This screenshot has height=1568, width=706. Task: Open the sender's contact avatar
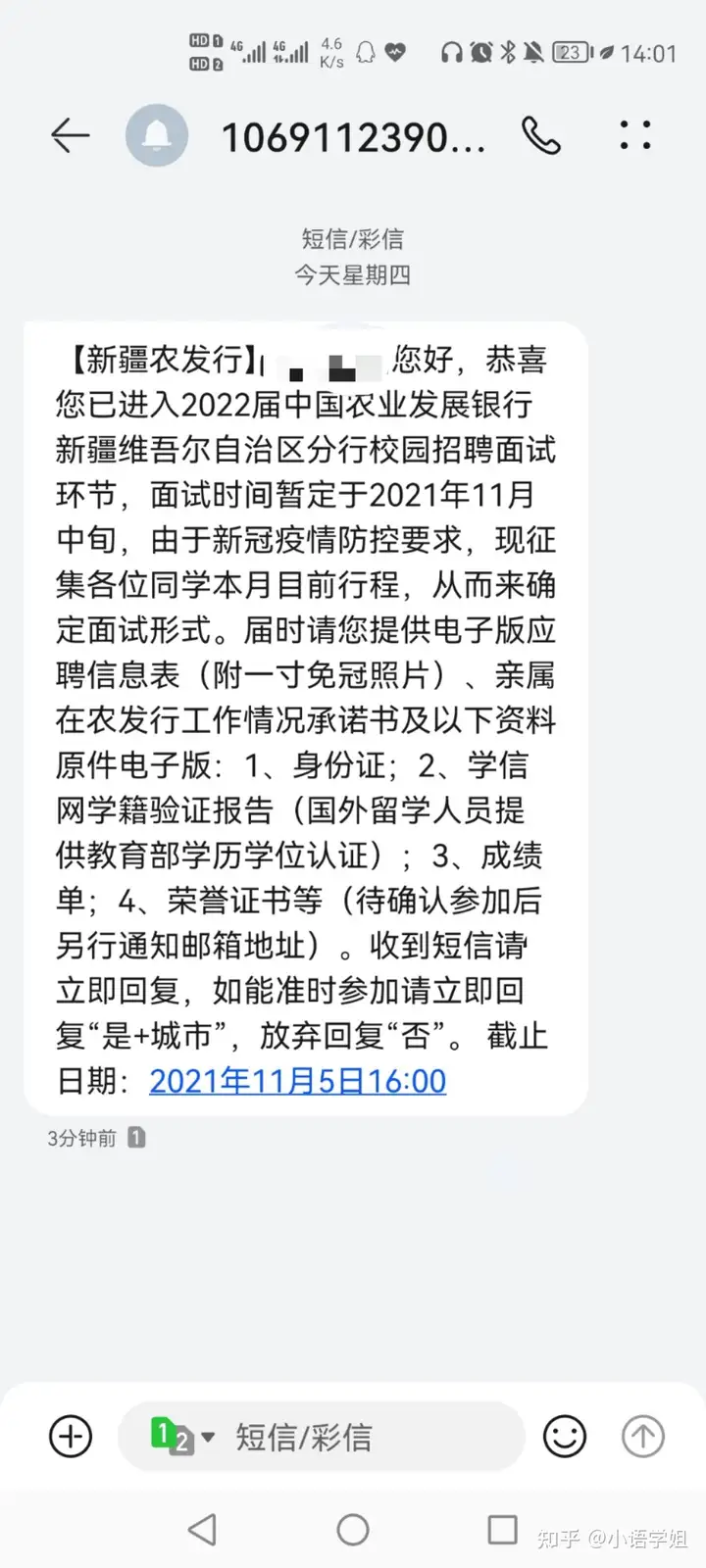[157, 135]
